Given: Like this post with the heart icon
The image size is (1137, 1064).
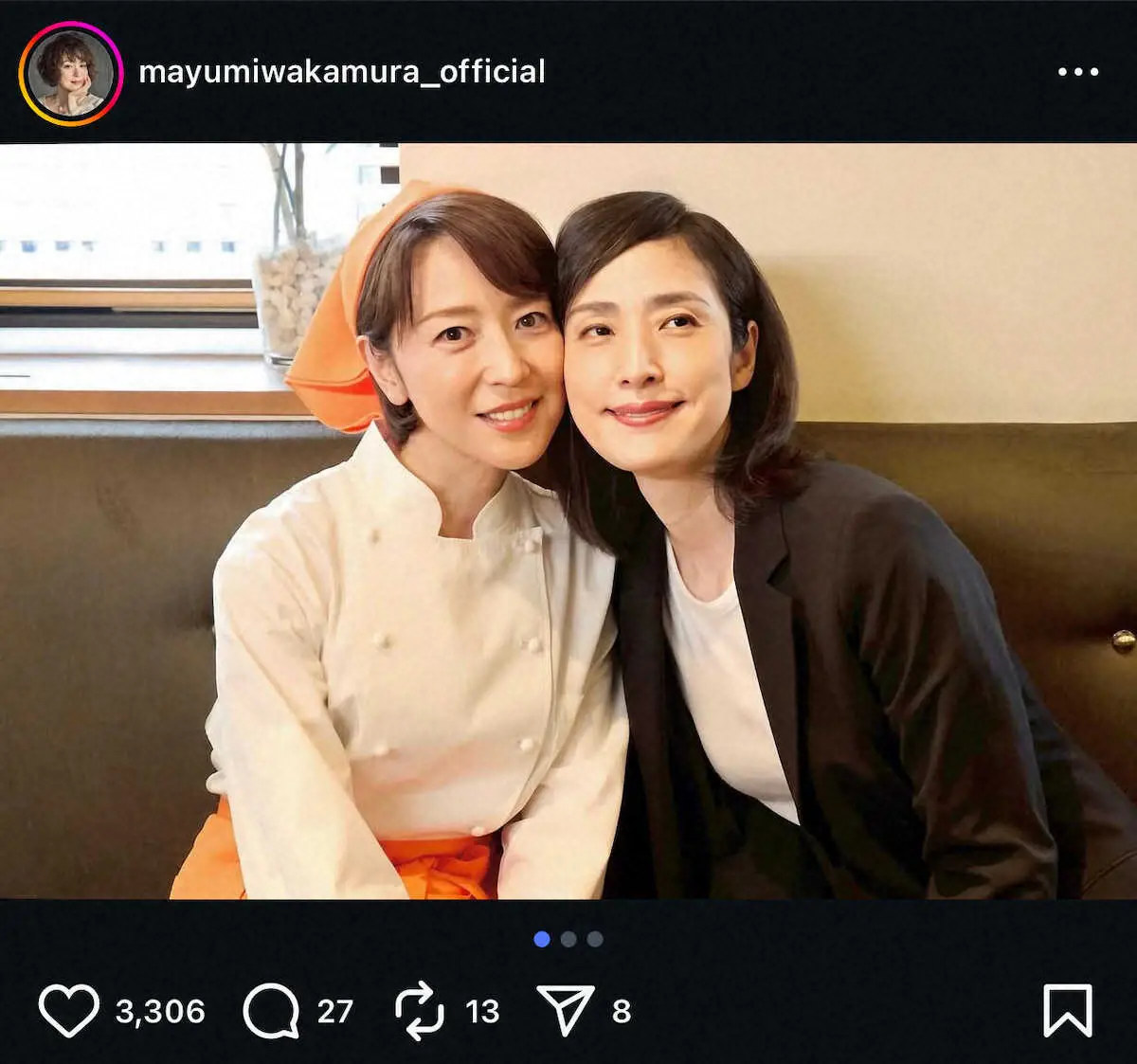Looking at the screenshot, I should point(68,1010).
